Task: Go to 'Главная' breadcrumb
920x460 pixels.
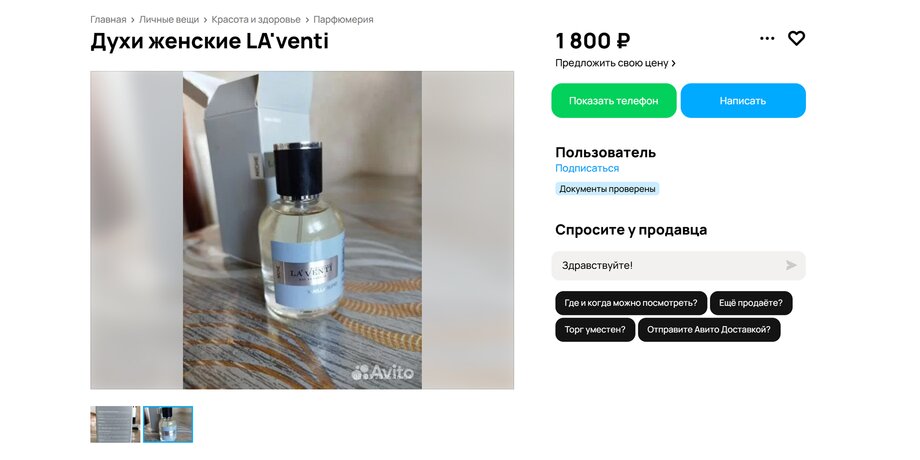Action: (108, 20)
